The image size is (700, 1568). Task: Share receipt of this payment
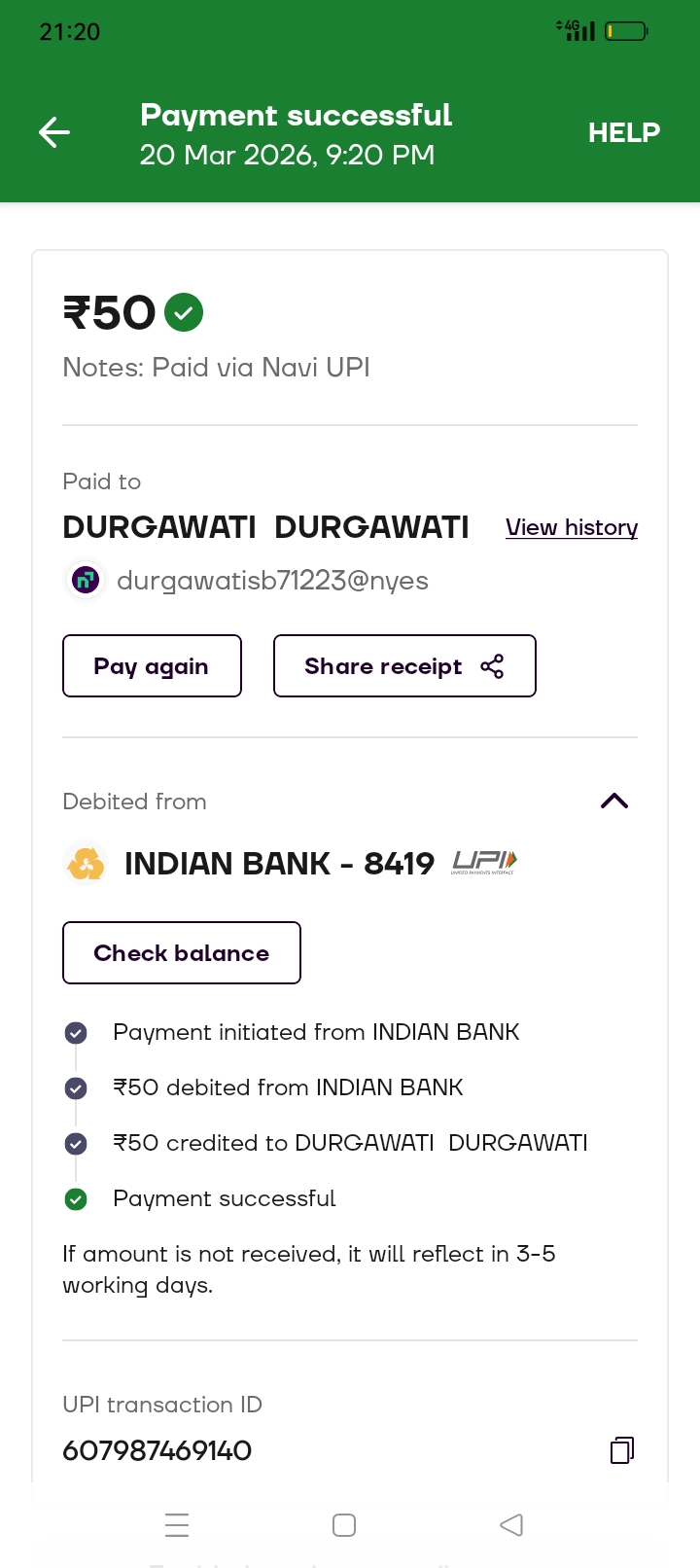click(404, 666)
